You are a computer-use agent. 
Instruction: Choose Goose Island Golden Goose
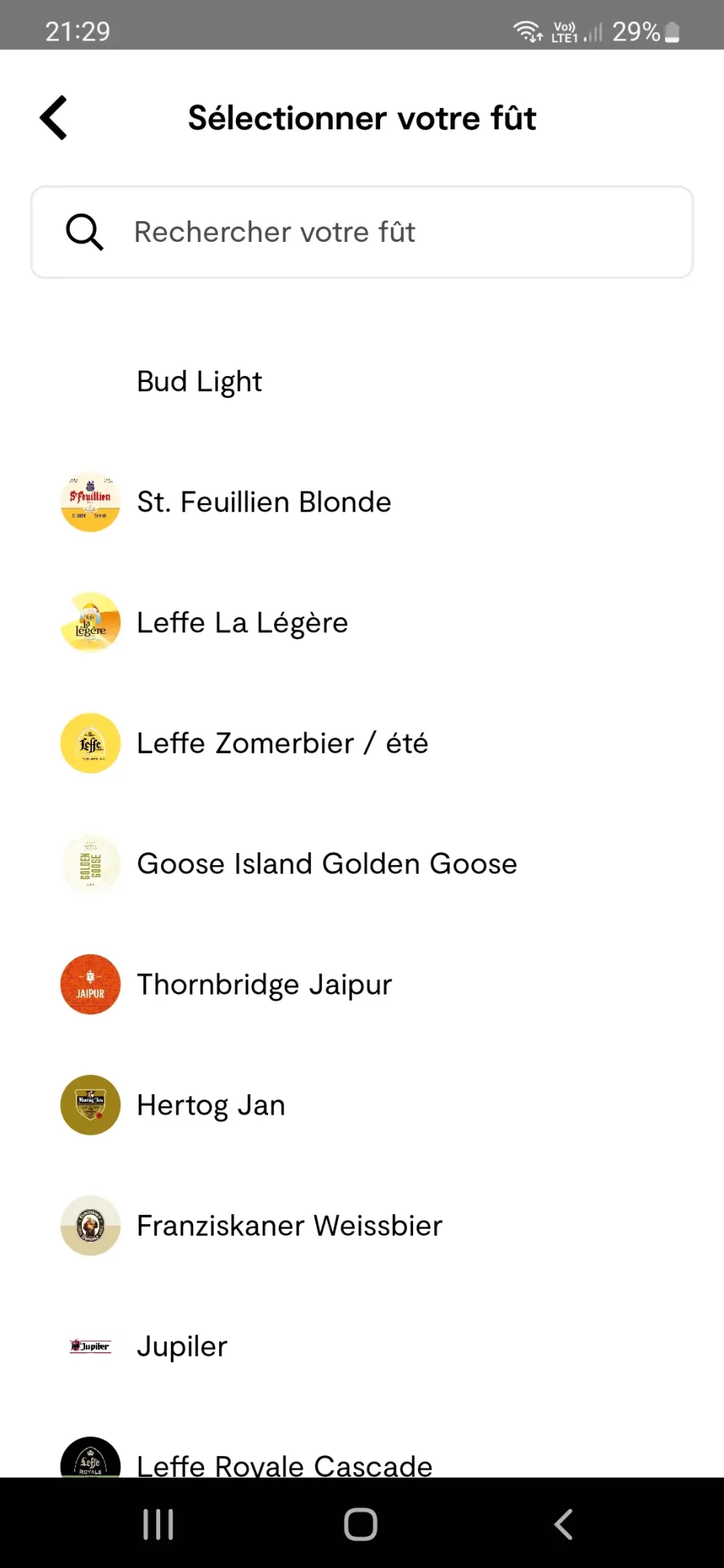point(362,864)
